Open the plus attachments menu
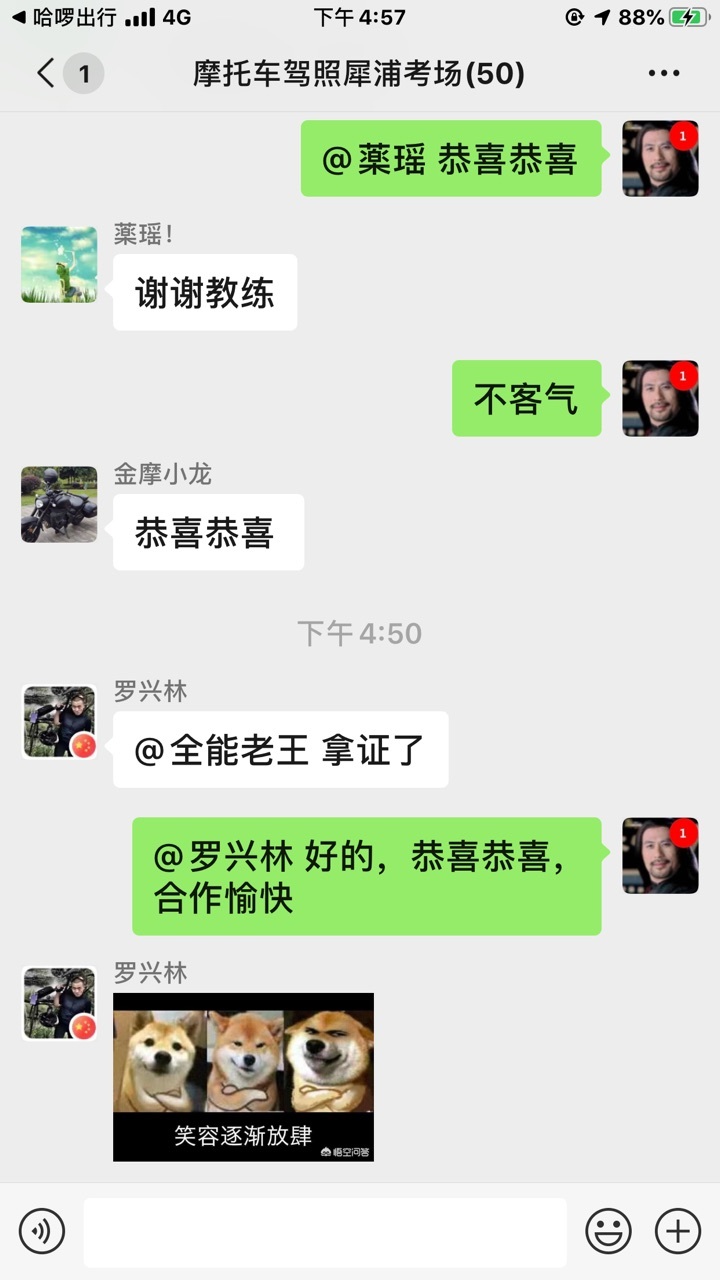Screen dimensions: 720x1280 [x=678, y=1231]
